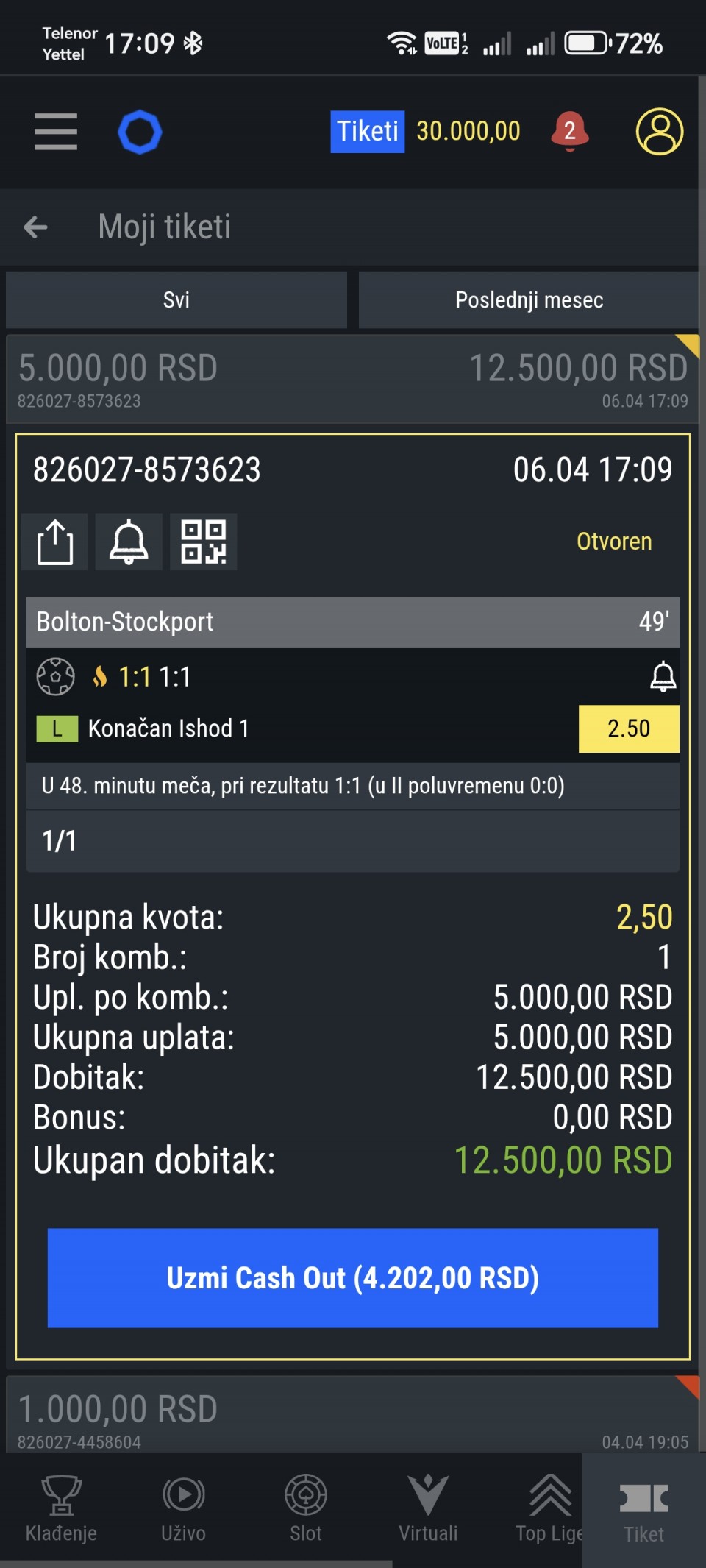
Task: Go back from Moji tiketi
Action: click(x=35, y=227)
